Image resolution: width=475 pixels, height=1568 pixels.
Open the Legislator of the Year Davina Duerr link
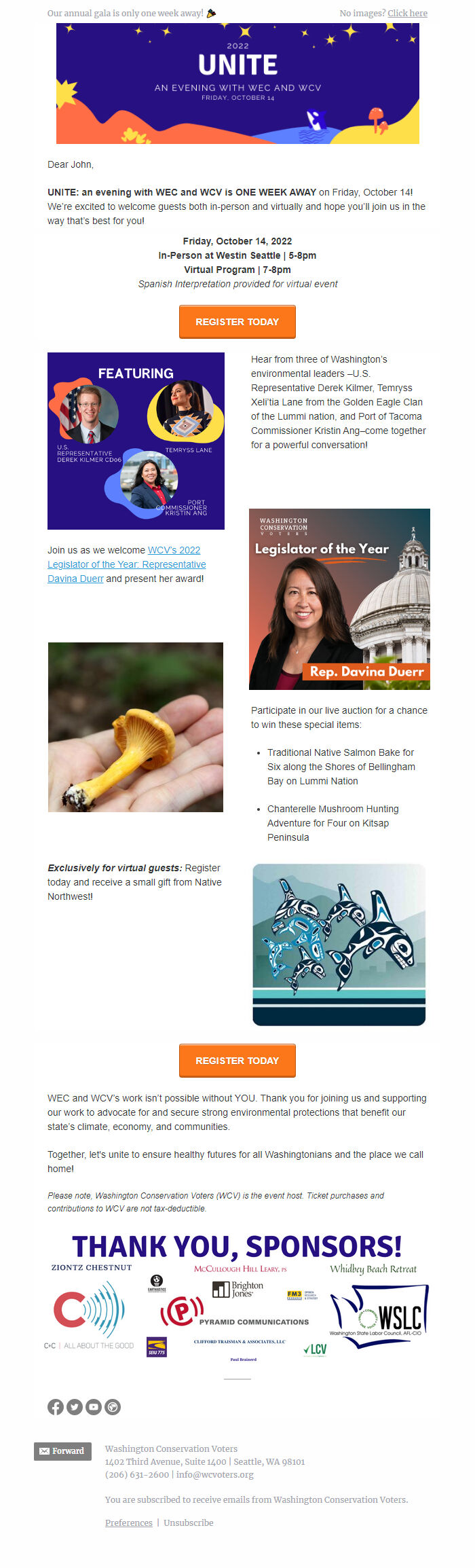(x=126, y=564)
